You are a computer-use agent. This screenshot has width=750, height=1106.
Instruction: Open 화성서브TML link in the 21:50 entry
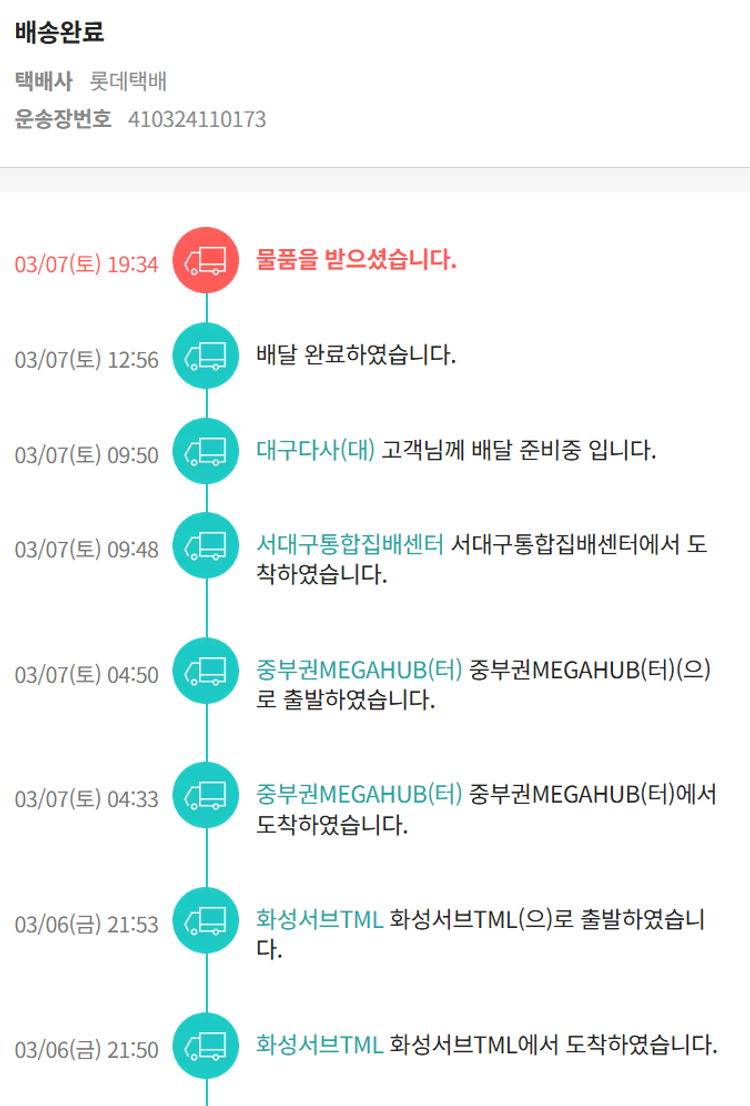coord(319,1045)
